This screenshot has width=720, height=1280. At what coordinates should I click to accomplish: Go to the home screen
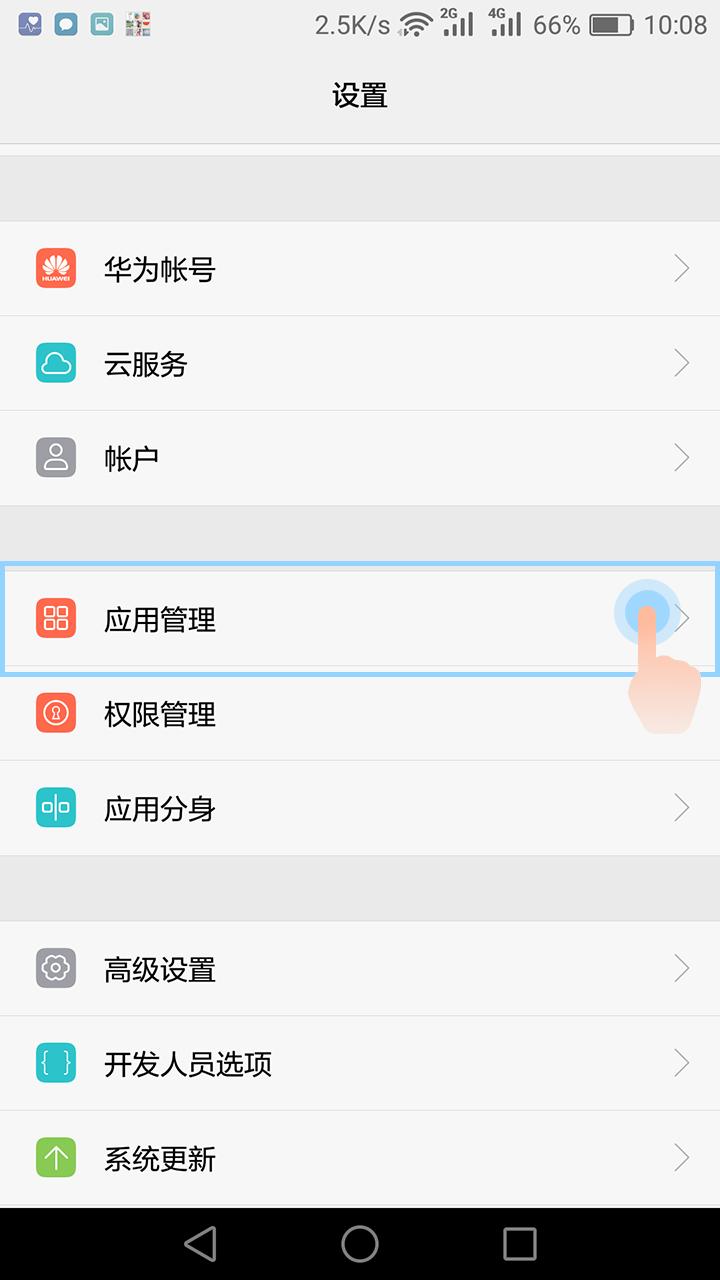360,1244
